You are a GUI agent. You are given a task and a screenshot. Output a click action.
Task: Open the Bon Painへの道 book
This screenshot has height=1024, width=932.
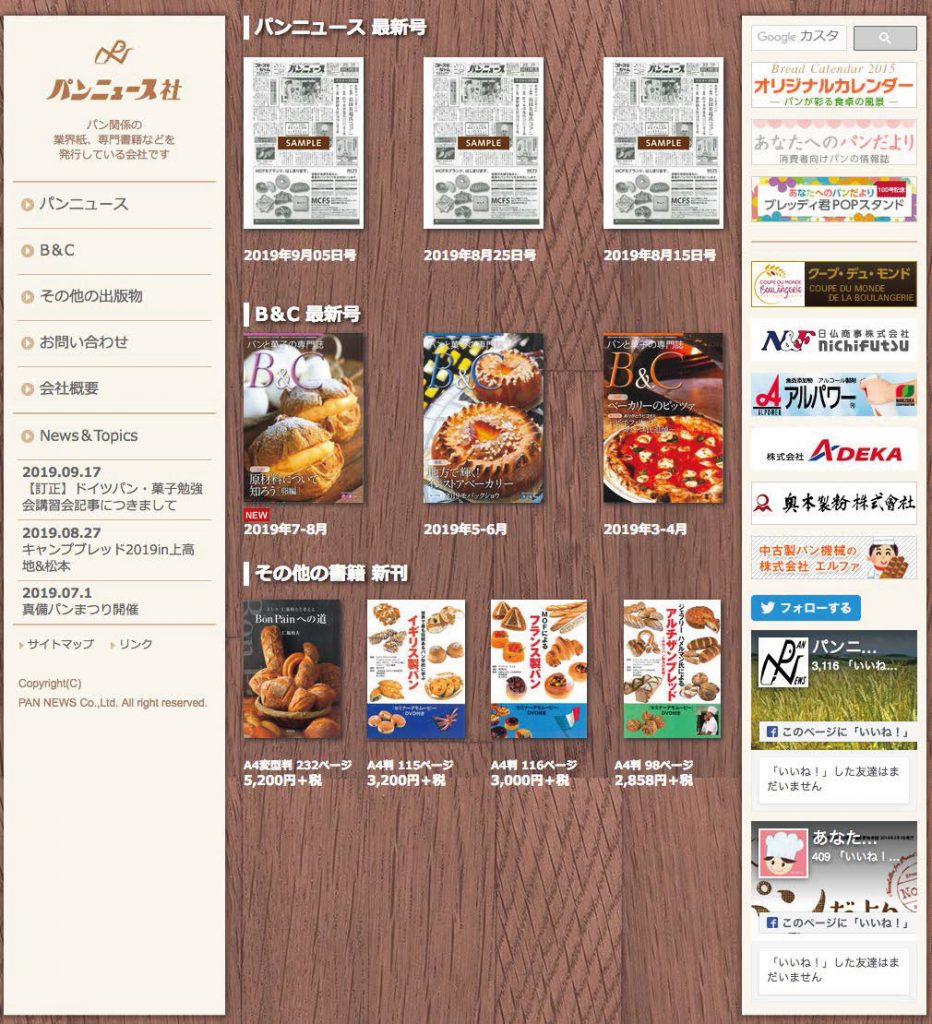292,669
